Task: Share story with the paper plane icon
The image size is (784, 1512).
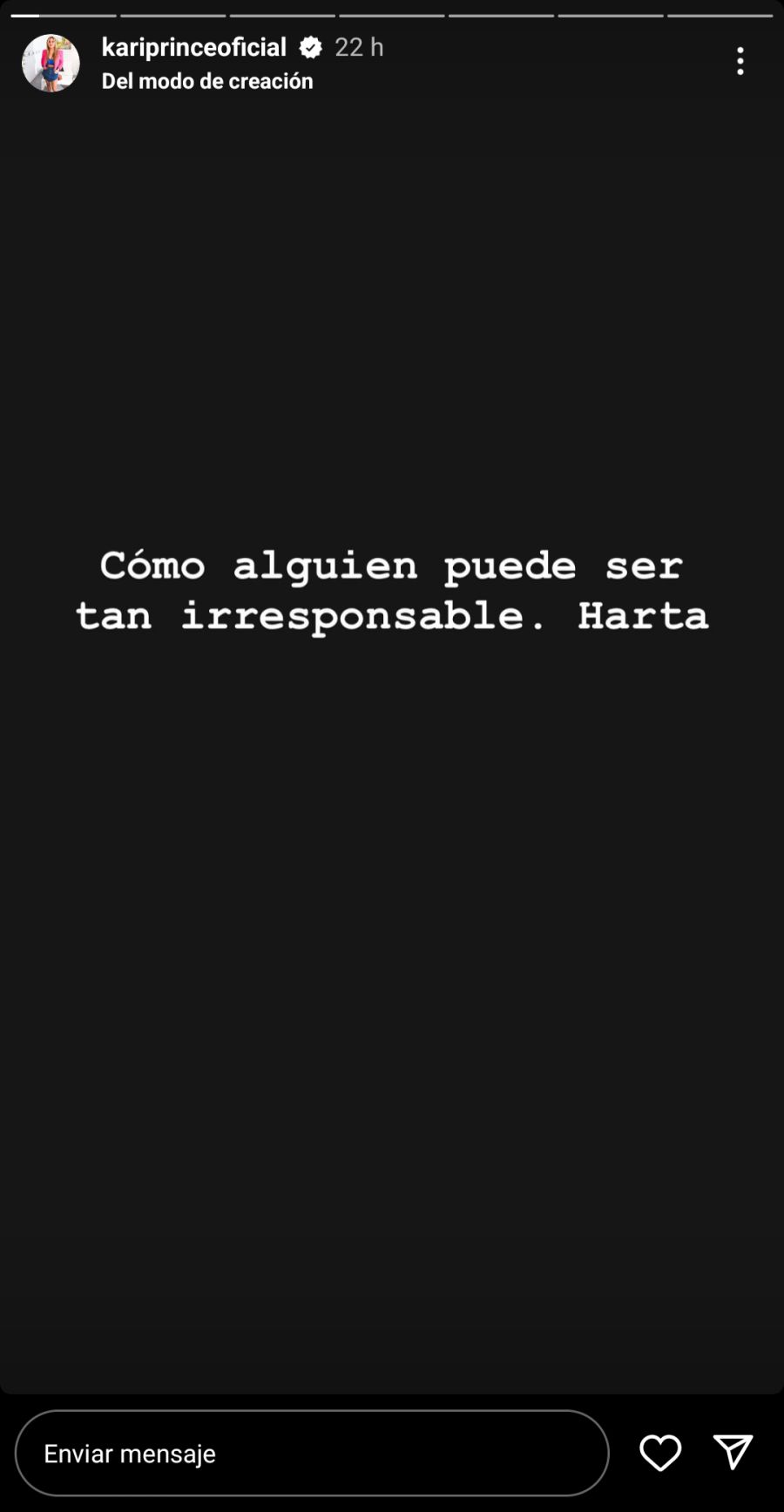Action: click(733, 1453)
